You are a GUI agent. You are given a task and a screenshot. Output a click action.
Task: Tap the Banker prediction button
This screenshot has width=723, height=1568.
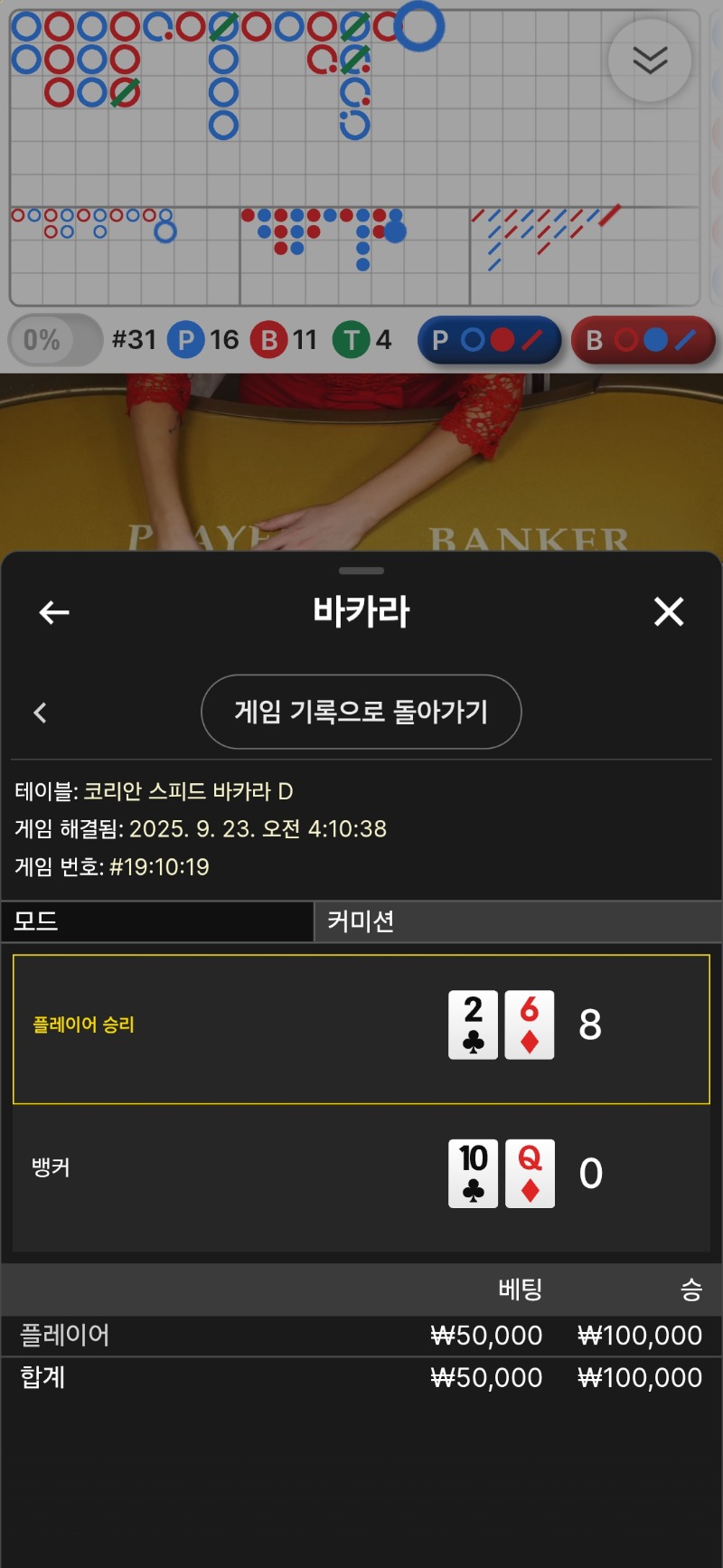point(643,340)
